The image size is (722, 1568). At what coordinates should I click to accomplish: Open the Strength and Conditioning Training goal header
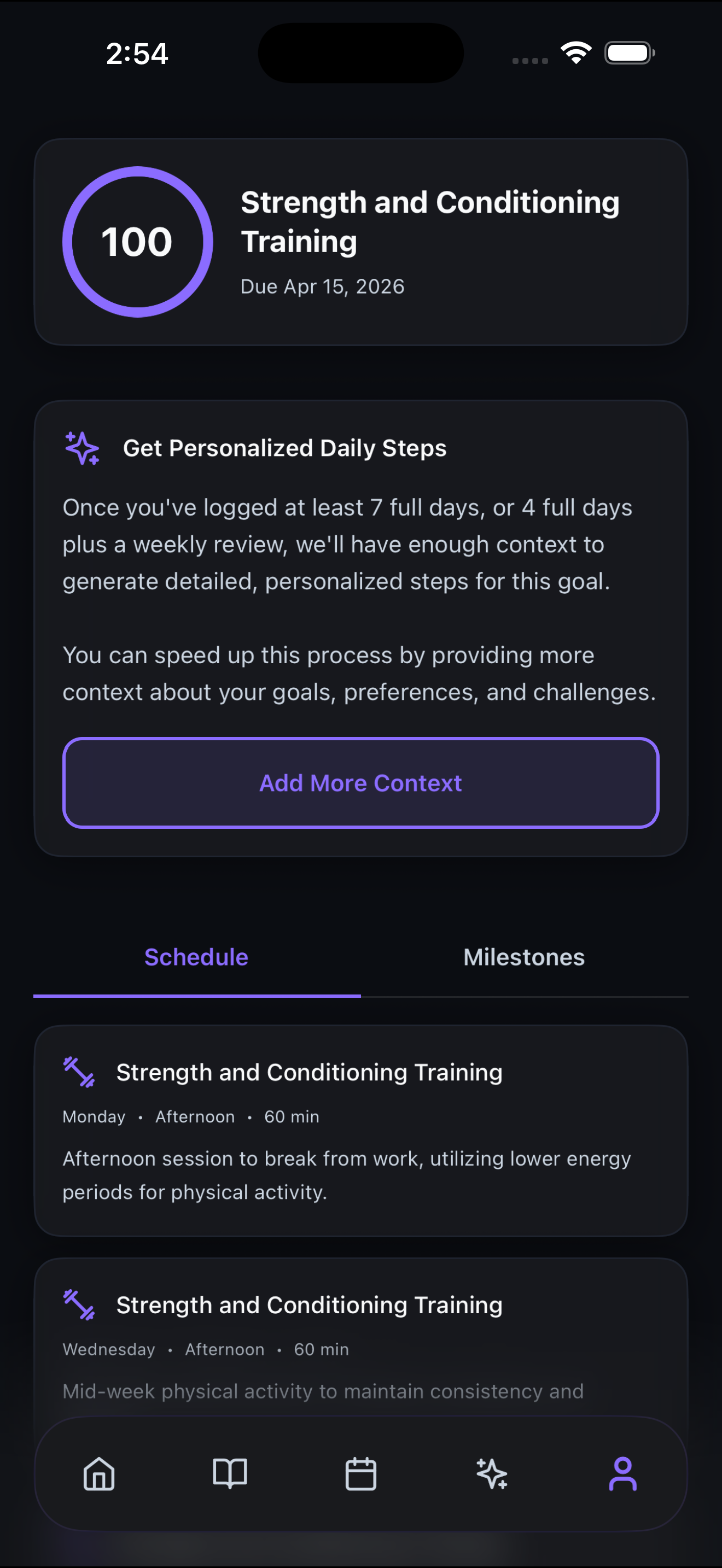[x=430, y=220]
